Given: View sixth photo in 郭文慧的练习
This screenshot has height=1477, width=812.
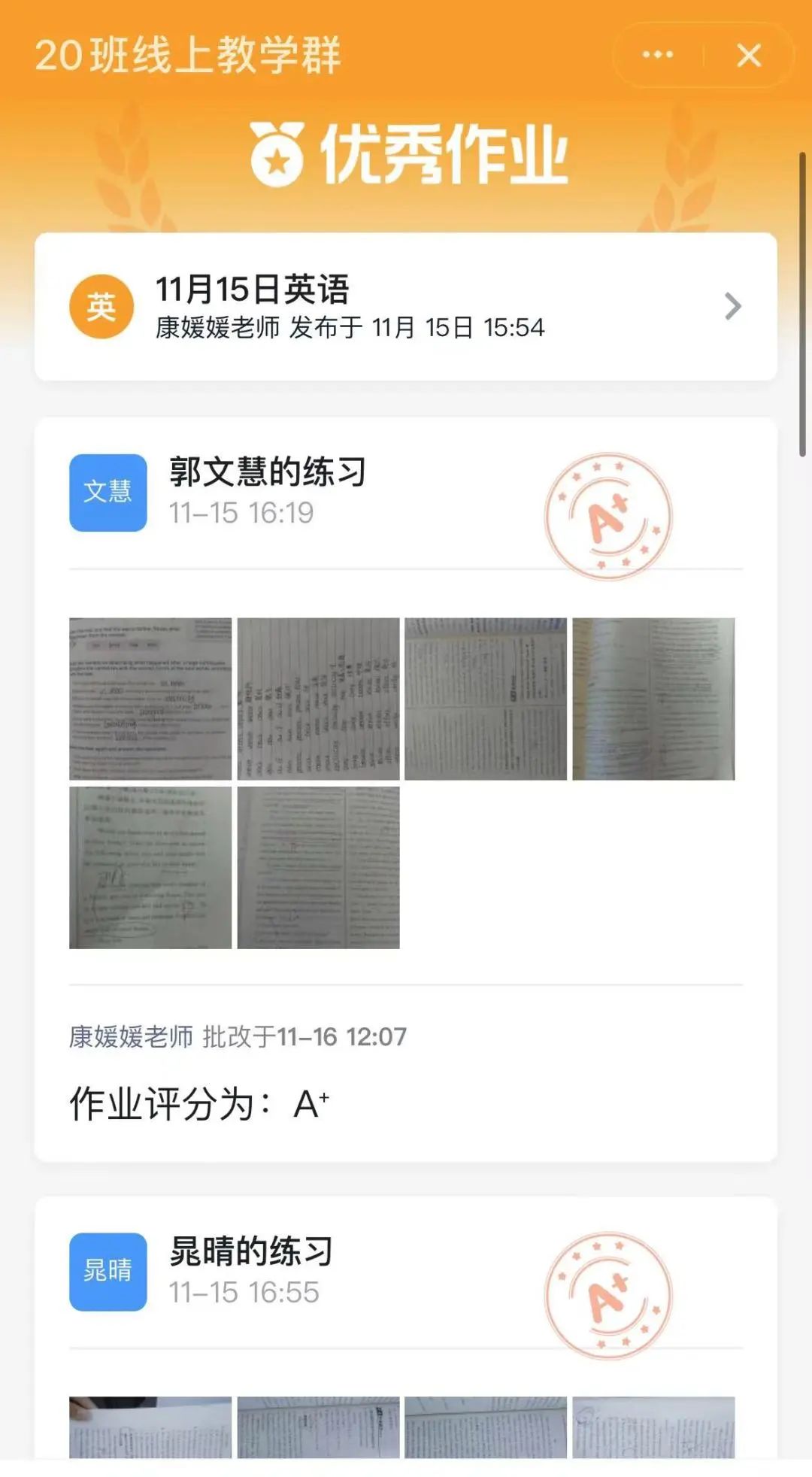Looking at the screenshot, I should point(318,867).
